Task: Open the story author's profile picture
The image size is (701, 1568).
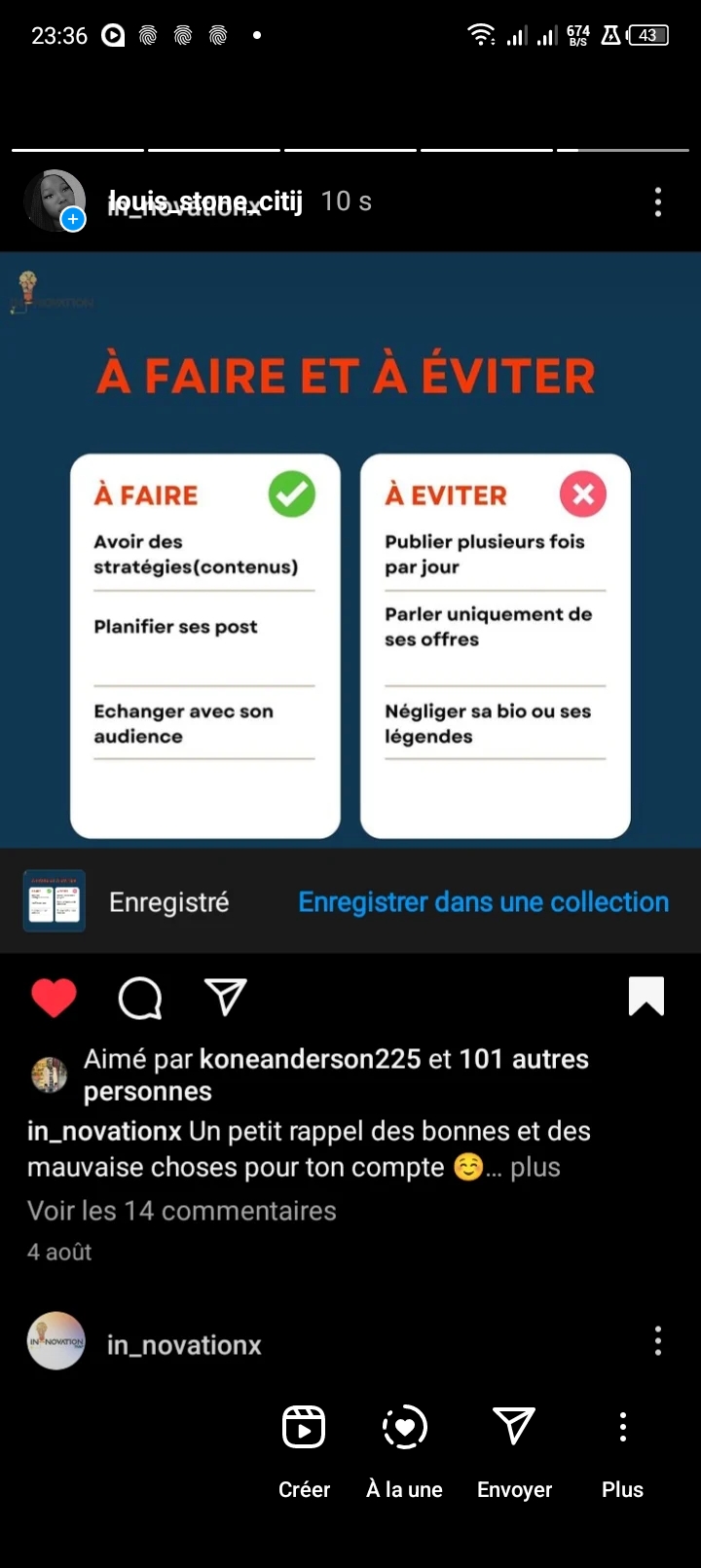Action: pos(55,201)
